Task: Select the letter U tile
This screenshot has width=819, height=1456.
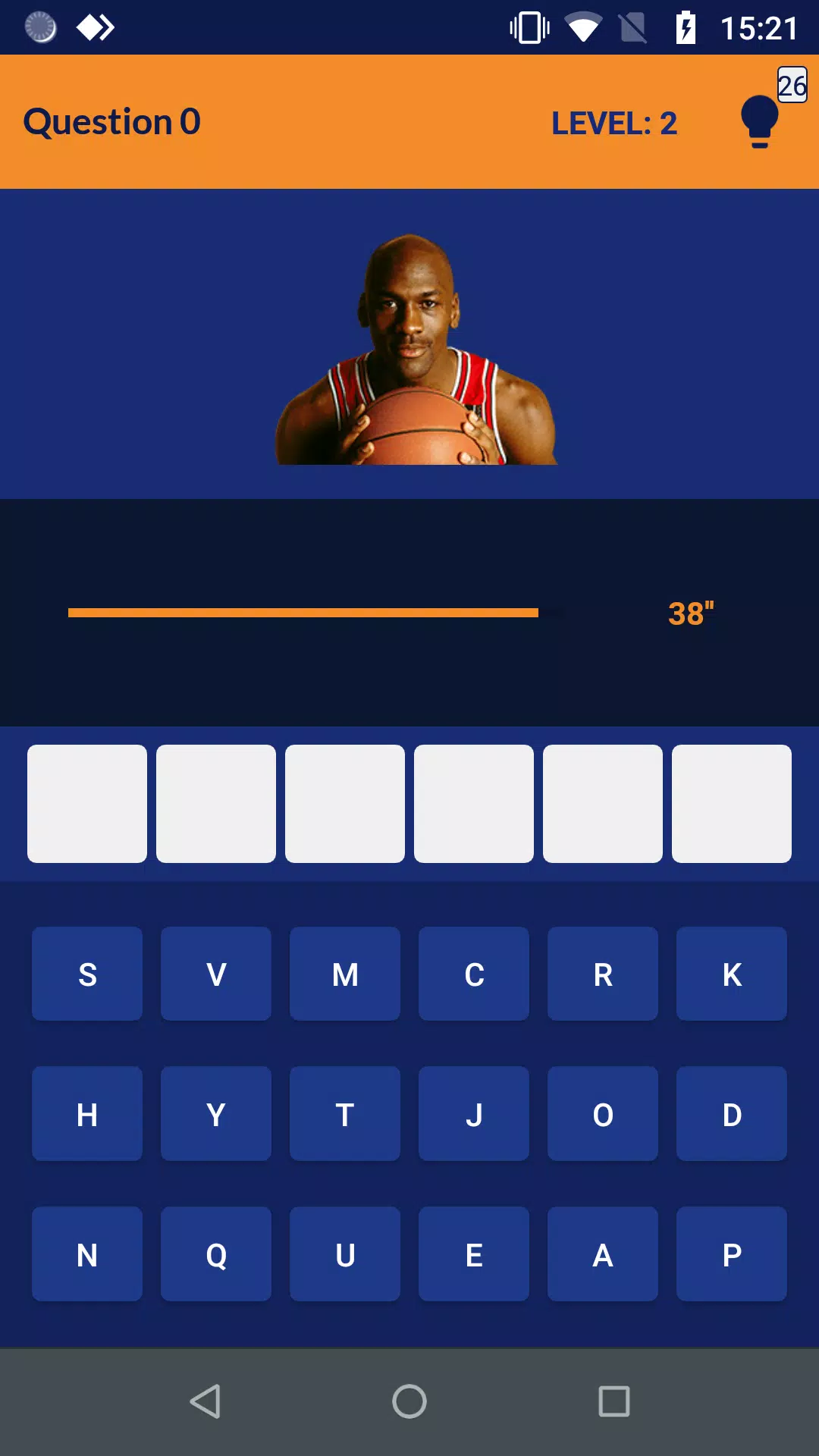Action: point(345,1254)
